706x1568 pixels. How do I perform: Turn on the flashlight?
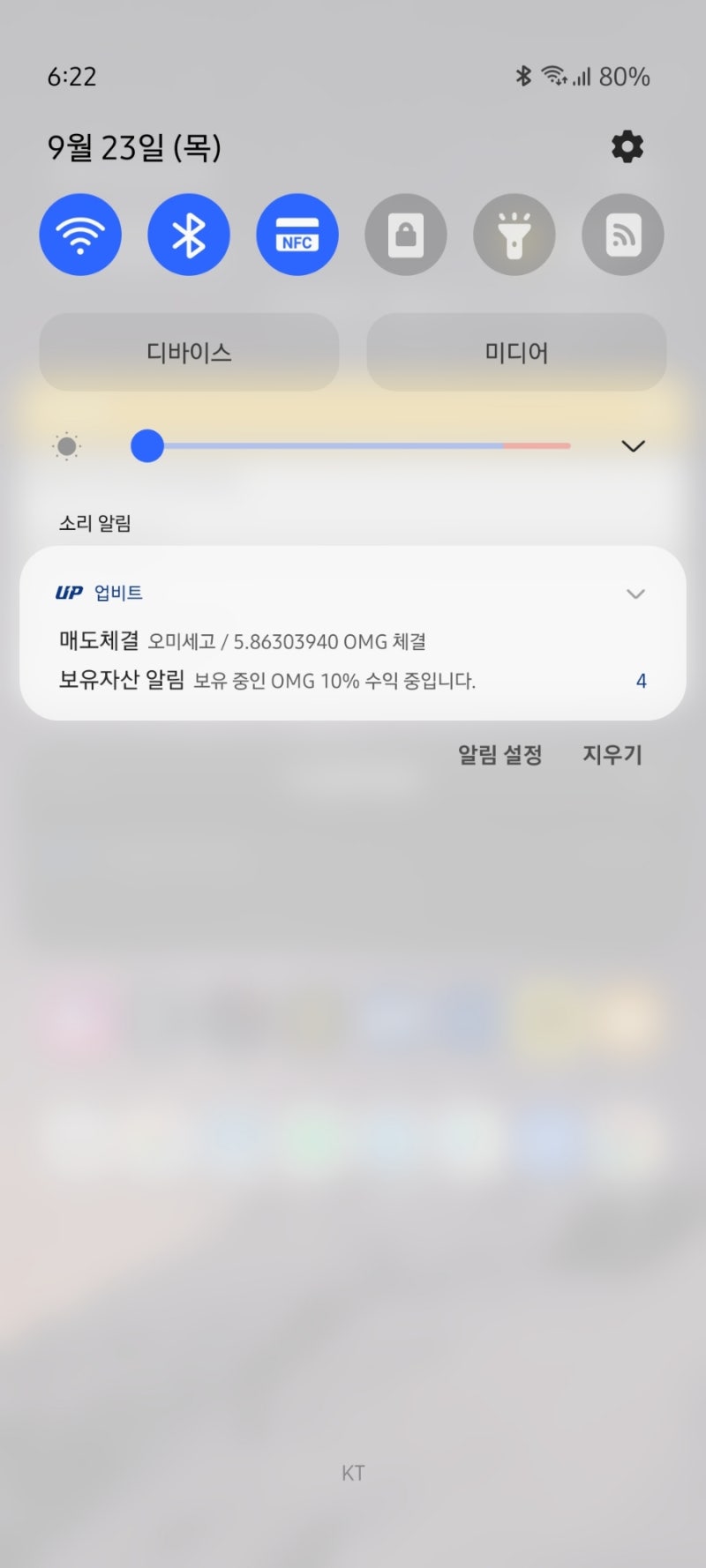tap(514, 235)
